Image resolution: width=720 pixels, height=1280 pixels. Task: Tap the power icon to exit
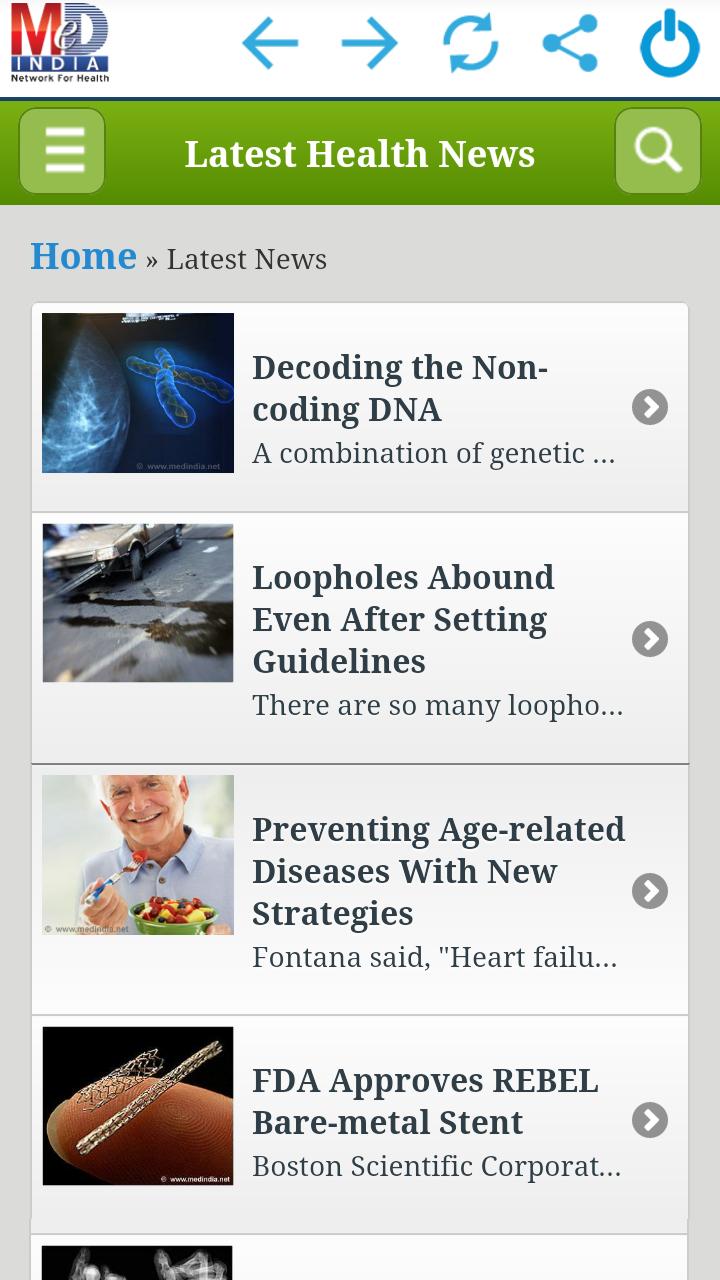pyautogui.click(x=669, y=44)
